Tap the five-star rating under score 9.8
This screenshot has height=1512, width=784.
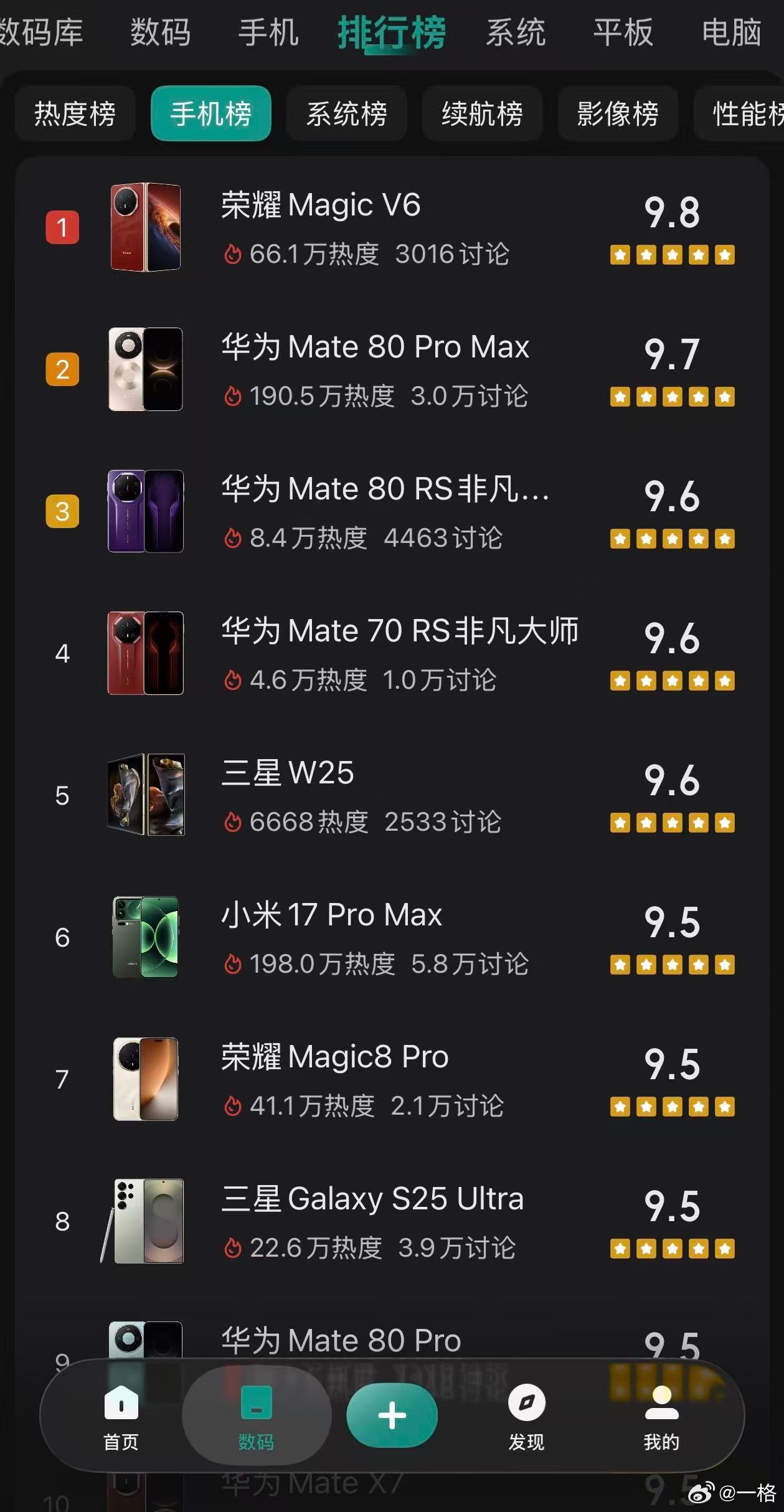point(671,254)
